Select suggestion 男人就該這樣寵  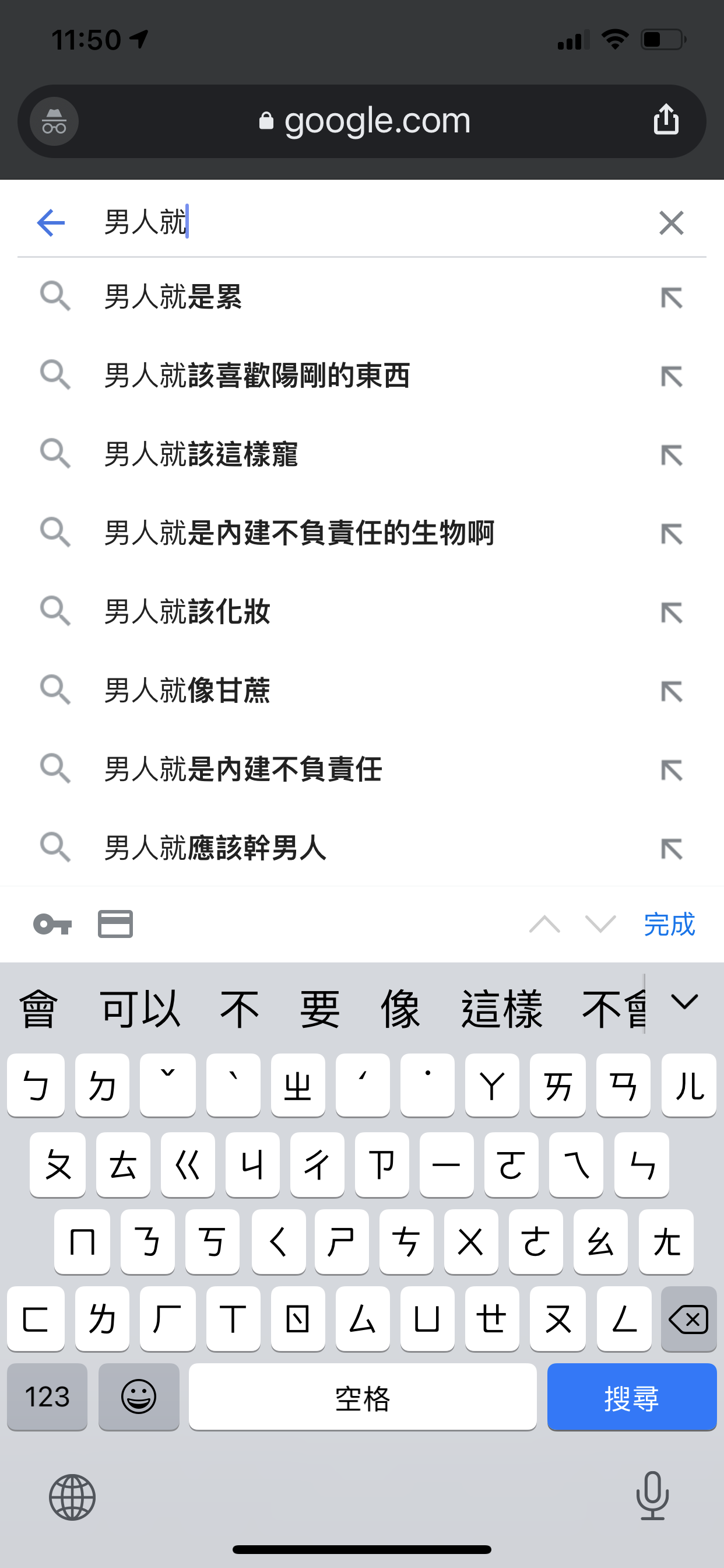click(201, 454)
